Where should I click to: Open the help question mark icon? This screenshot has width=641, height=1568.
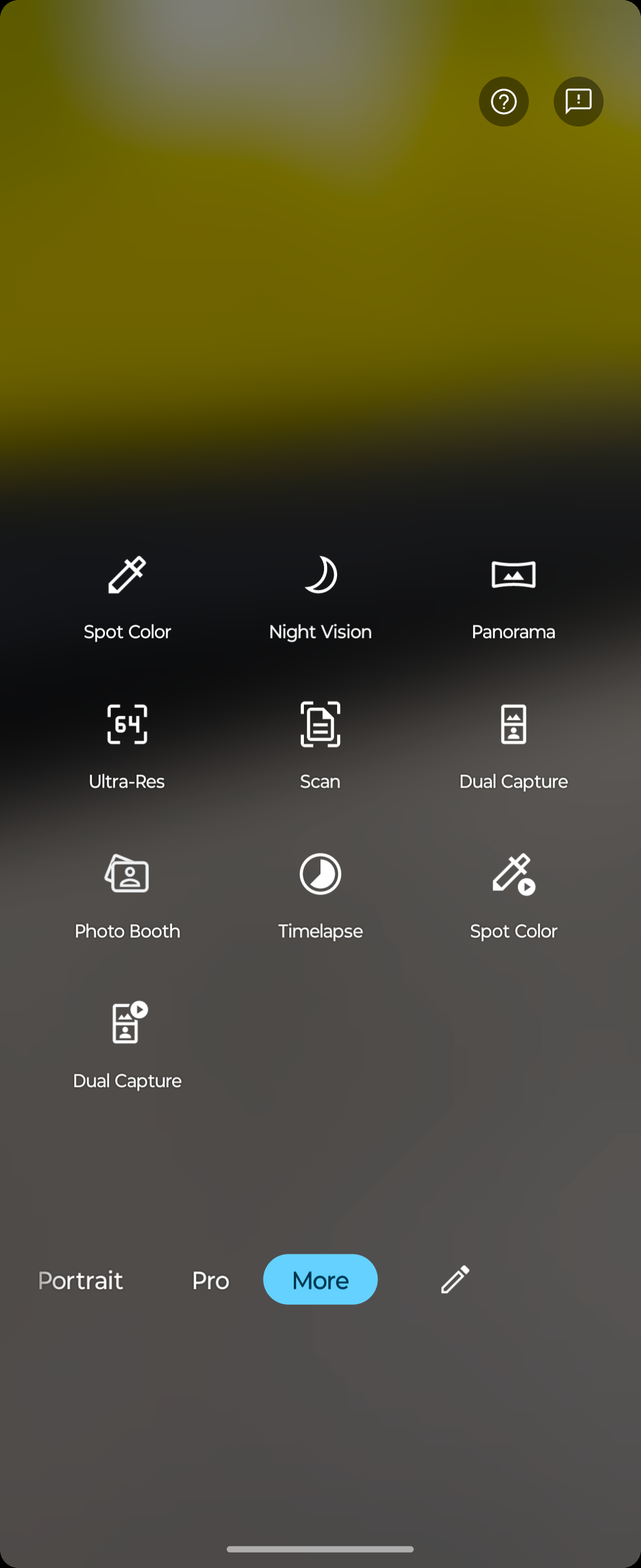click(x=503, y=102)
